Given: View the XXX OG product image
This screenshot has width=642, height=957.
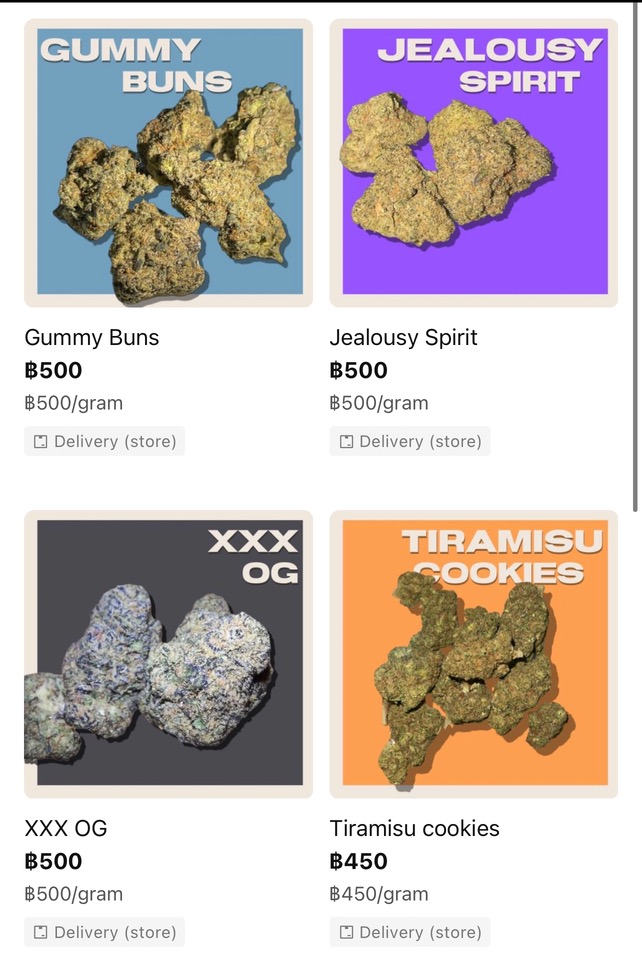Looking at the screenshot, I should click(168, 654).
